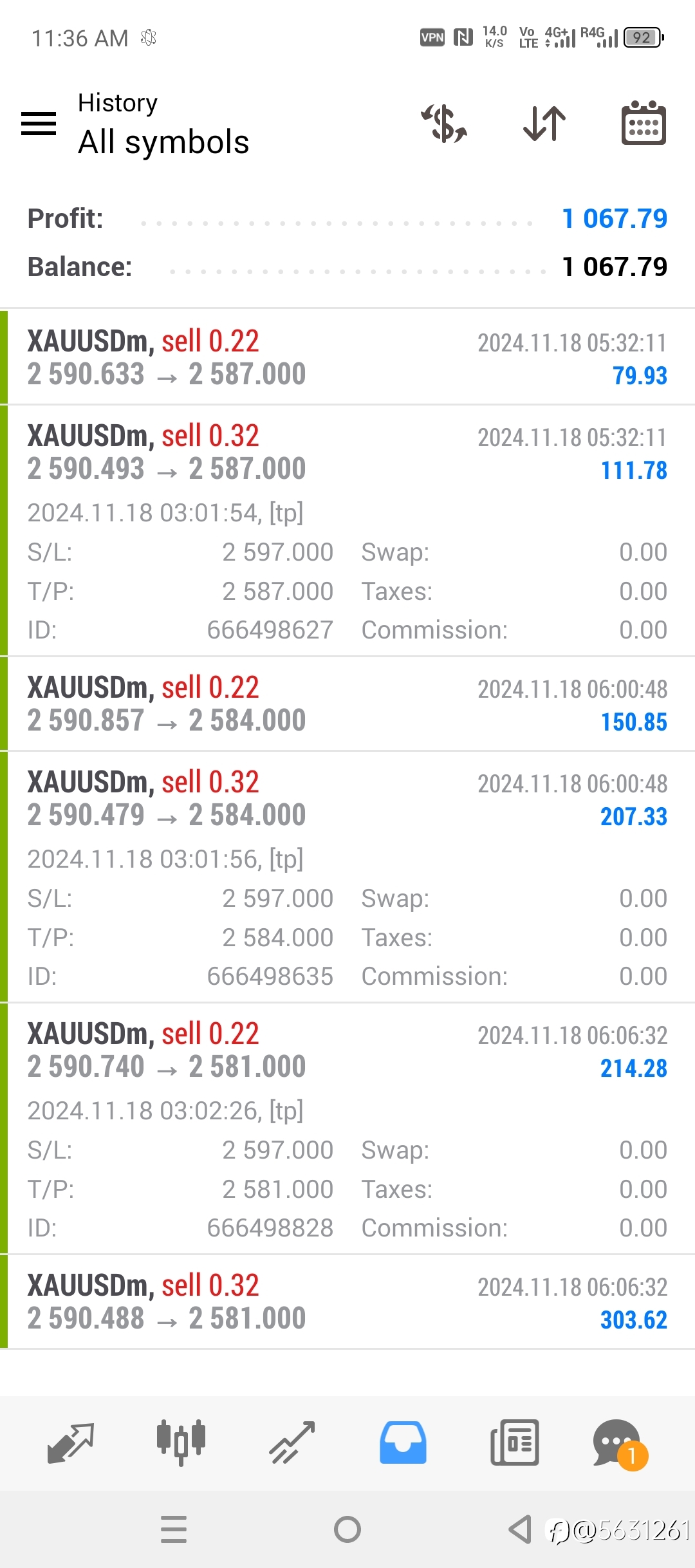Screen dimensions: 695x1568
Task: Go to the home screen via system home button
Action: pyautogui.click(x=347, y=1529)
